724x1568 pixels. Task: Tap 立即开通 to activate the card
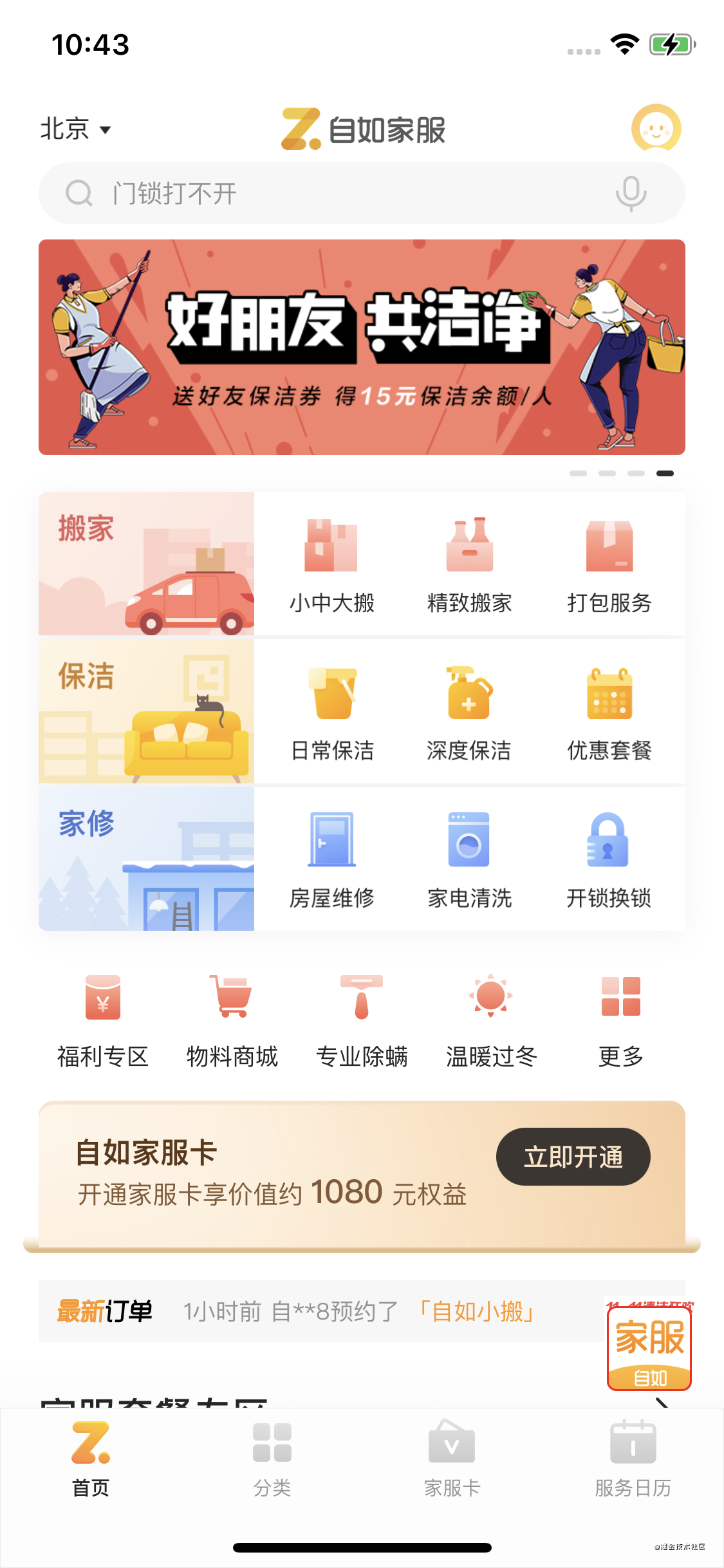pos(573,1157)
